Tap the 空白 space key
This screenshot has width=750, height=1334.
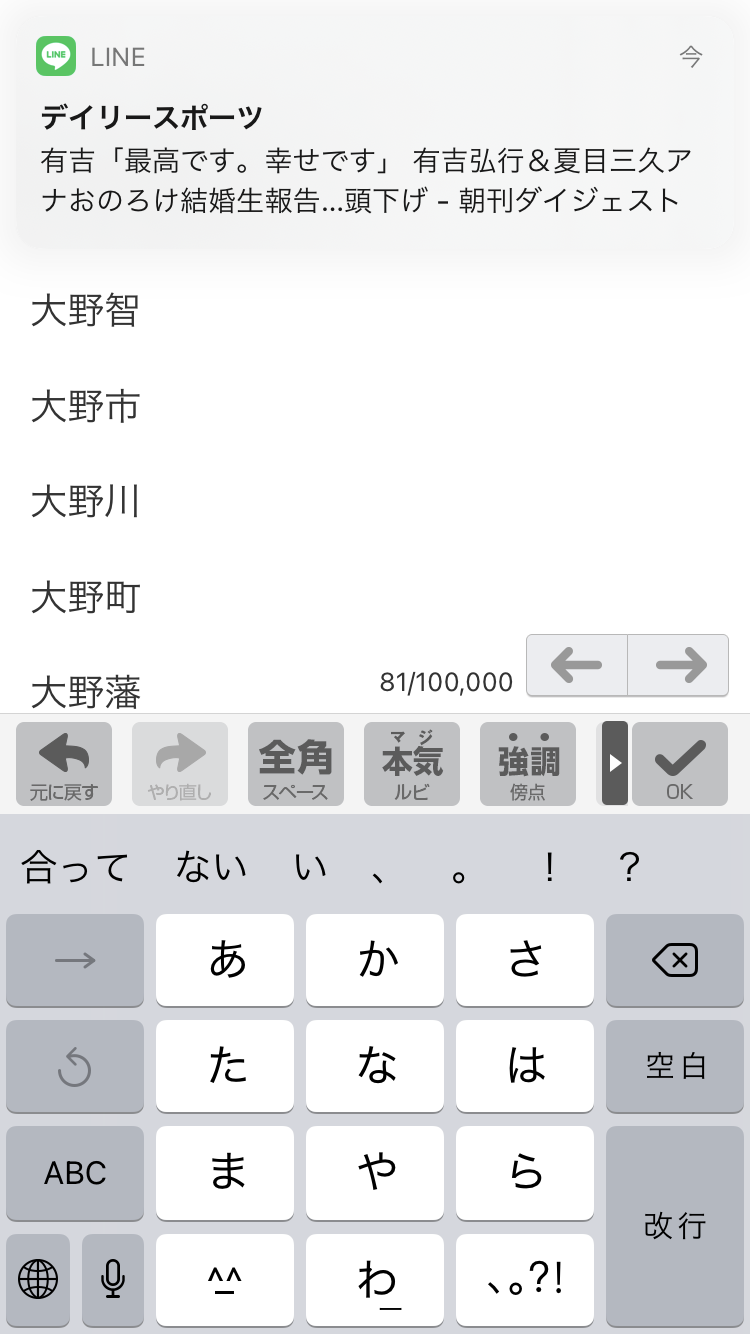click(675, 1067)
